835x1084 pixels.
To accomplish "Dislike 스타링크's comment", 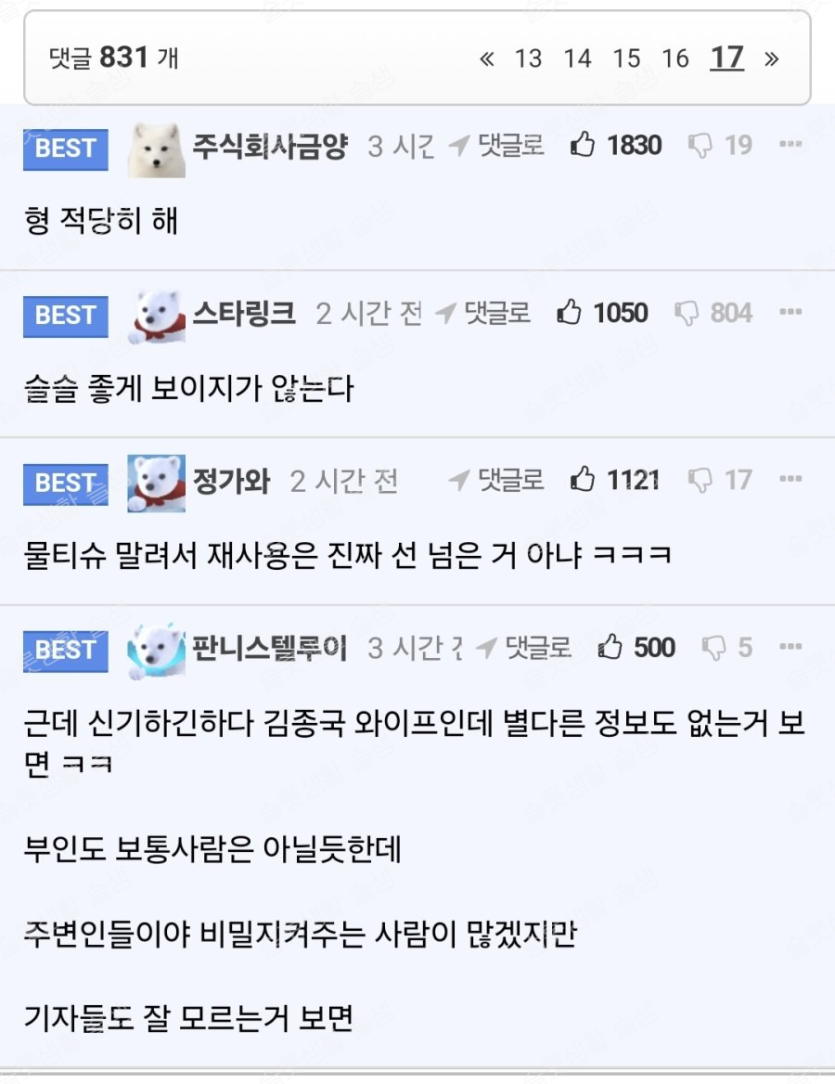I will tap(687, 313).
